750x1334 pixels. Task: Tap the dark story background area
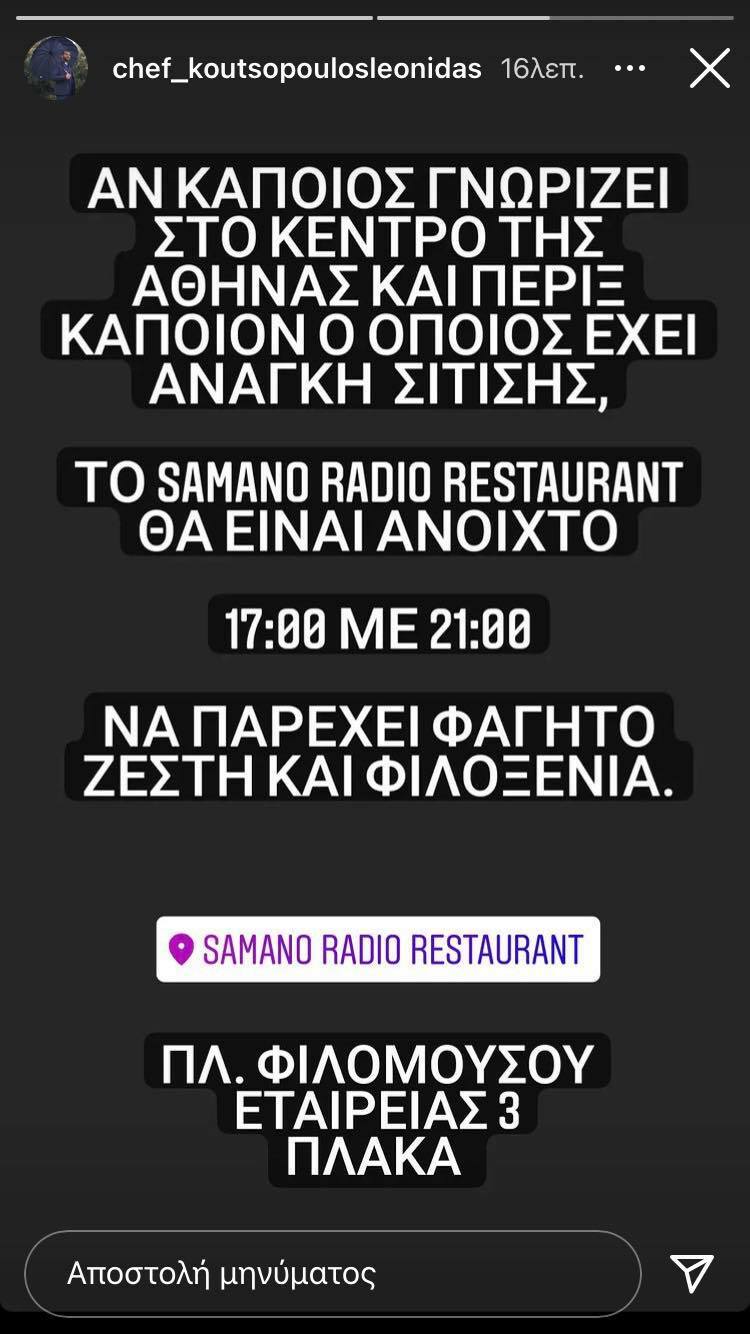375,860
